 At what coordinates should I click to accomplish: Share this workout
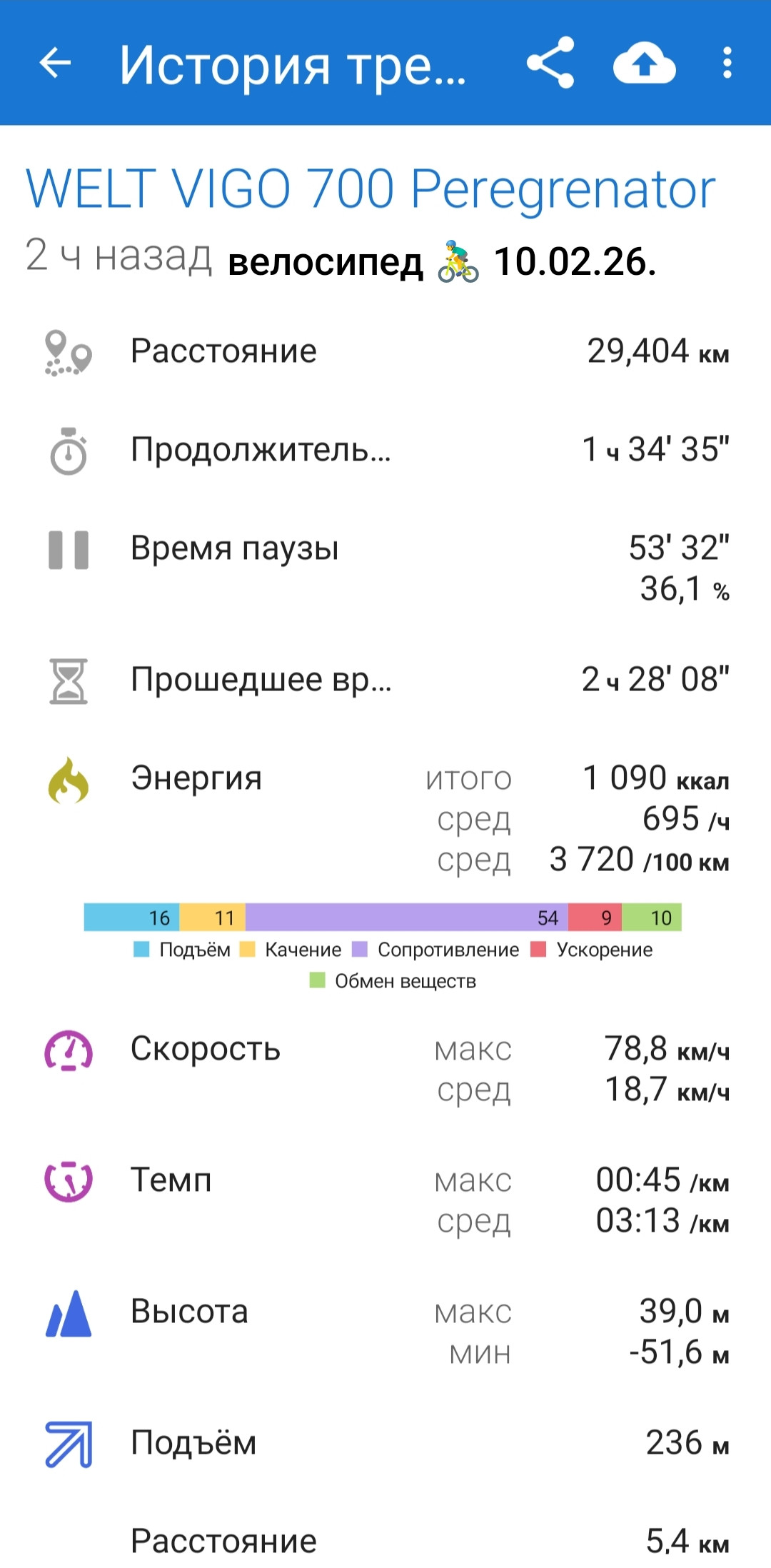tap(550, 63)
